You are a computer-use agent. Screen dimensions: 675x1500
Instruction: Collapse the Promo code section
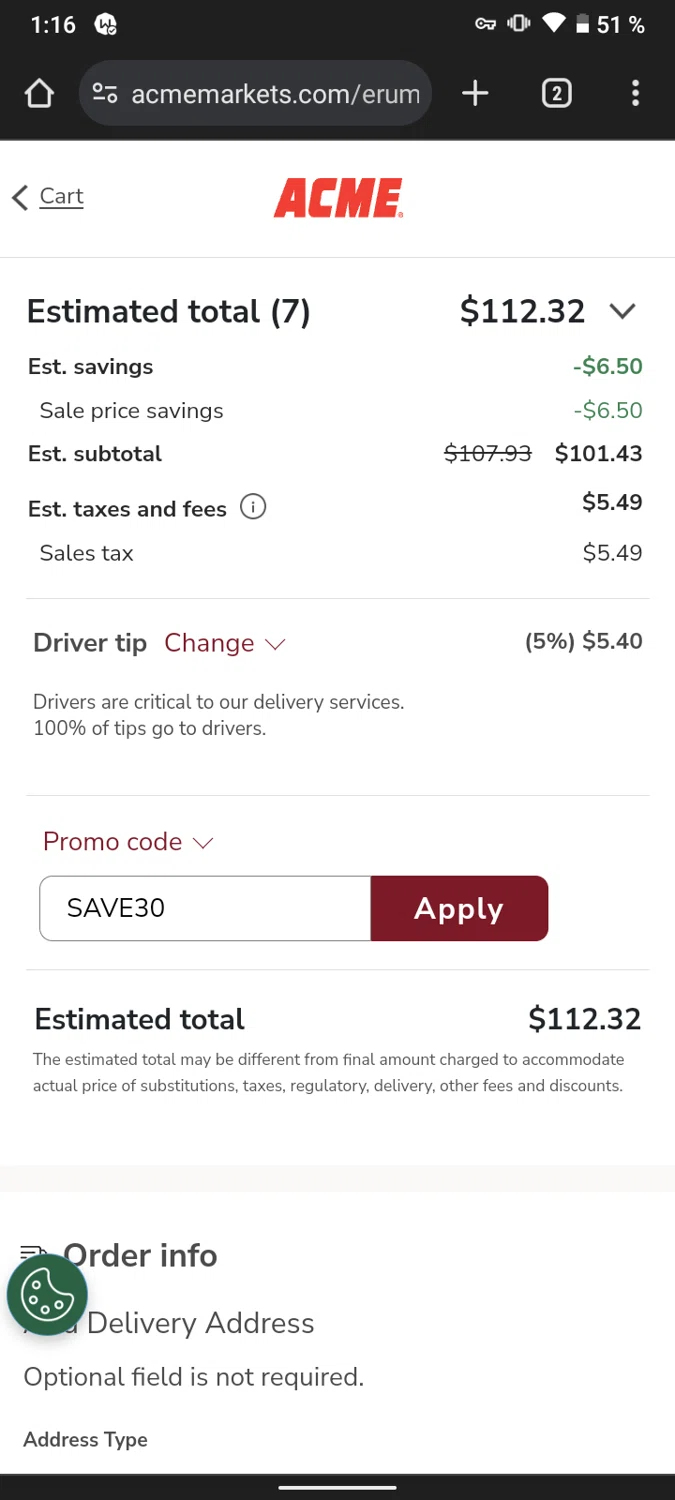[x=128, y=842]
